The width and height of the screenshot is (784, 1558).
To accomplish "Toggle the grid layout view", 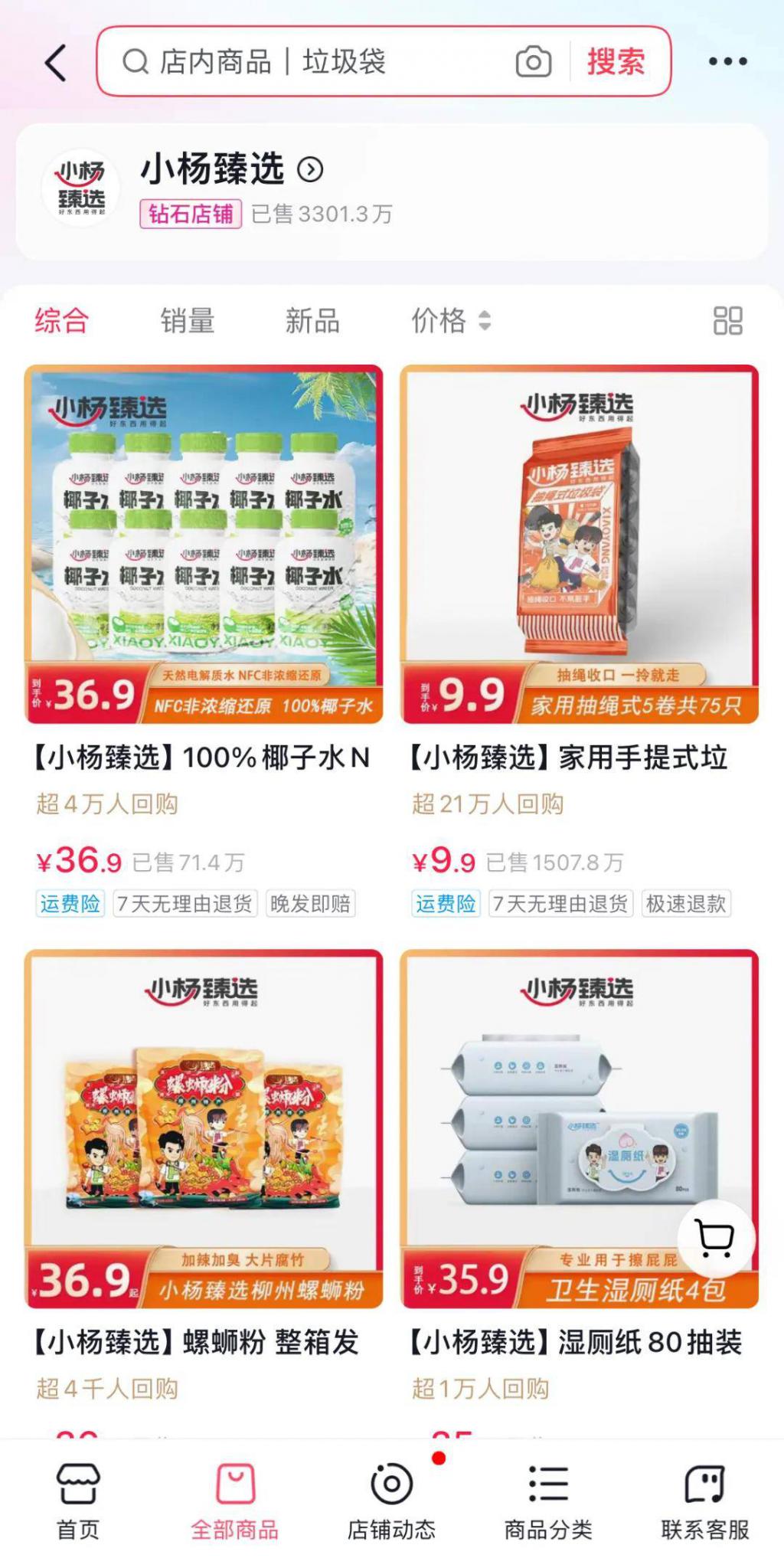I will click(727, 320).
